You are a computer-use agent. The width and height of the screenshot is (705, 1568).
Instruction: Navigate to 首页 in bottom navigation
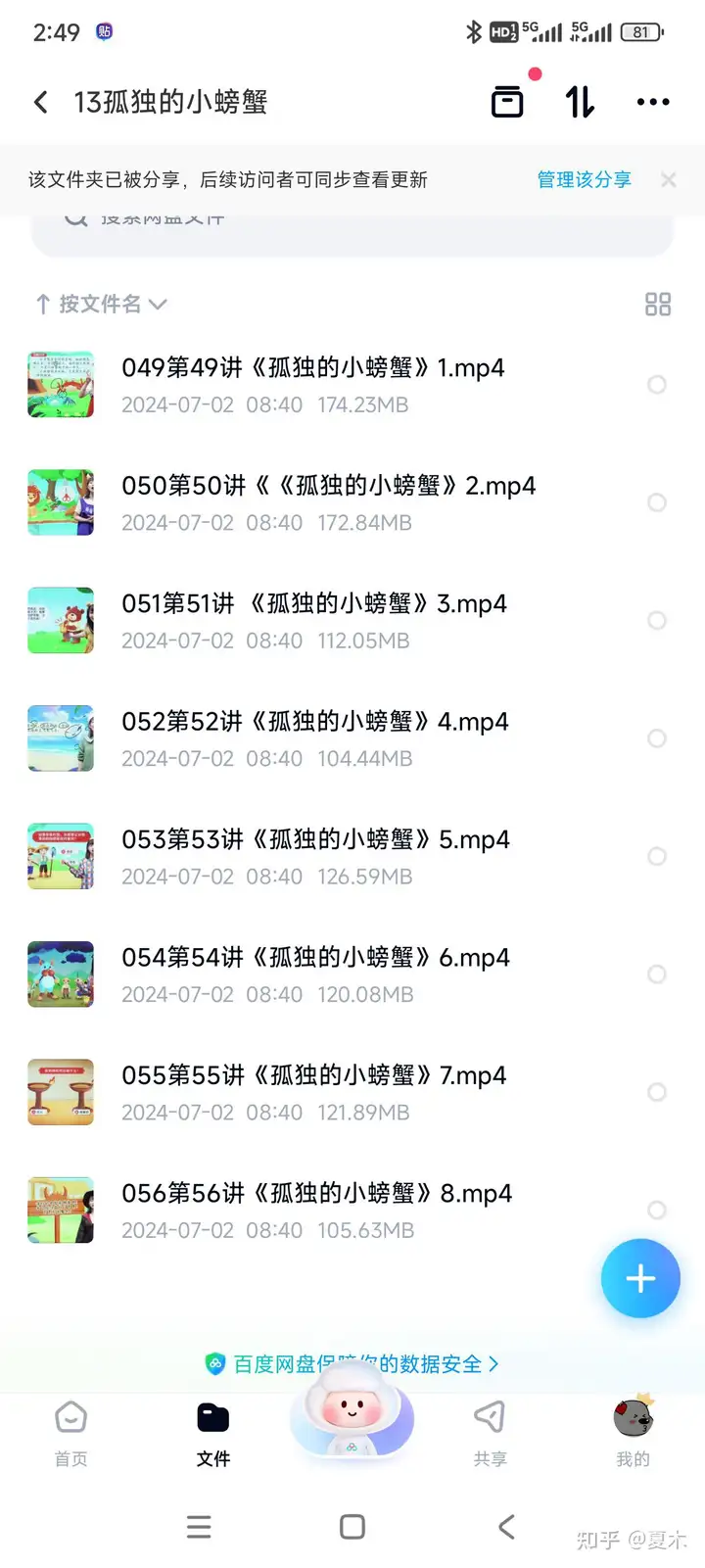[70, 1430]
